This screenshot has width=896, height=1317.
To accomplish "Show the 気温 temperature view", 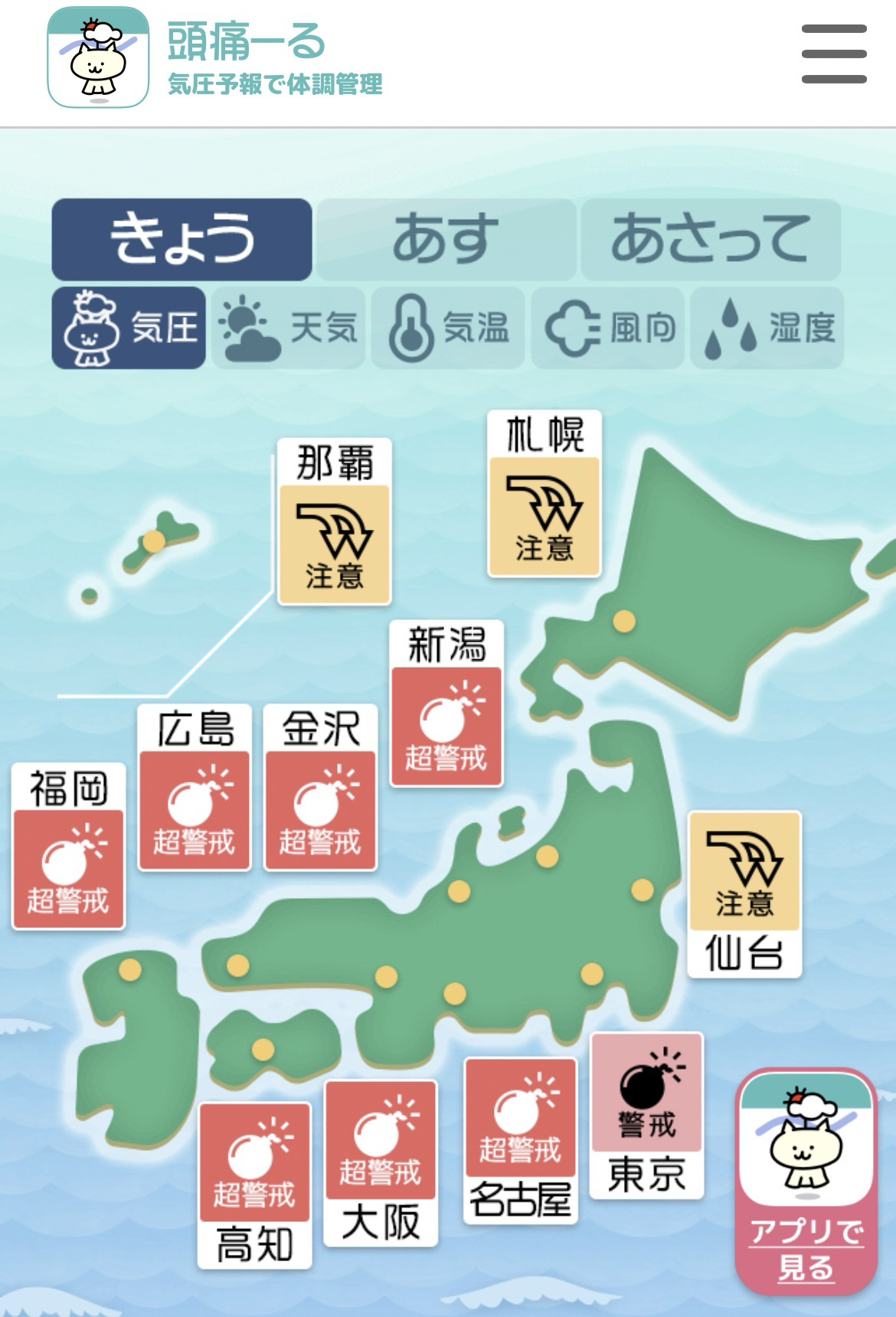I will tap(448, 328).
